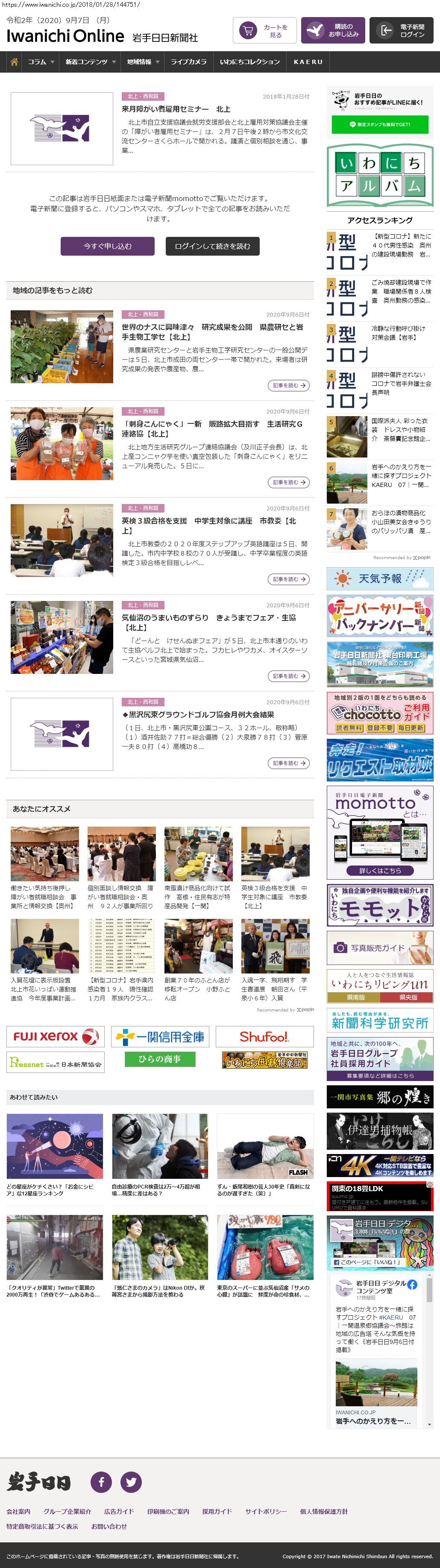The width and height of the screenshot is (440, 1568).
Task: Read the 世界のナスに興味津々 article
Action: click(x=211, y=332)
